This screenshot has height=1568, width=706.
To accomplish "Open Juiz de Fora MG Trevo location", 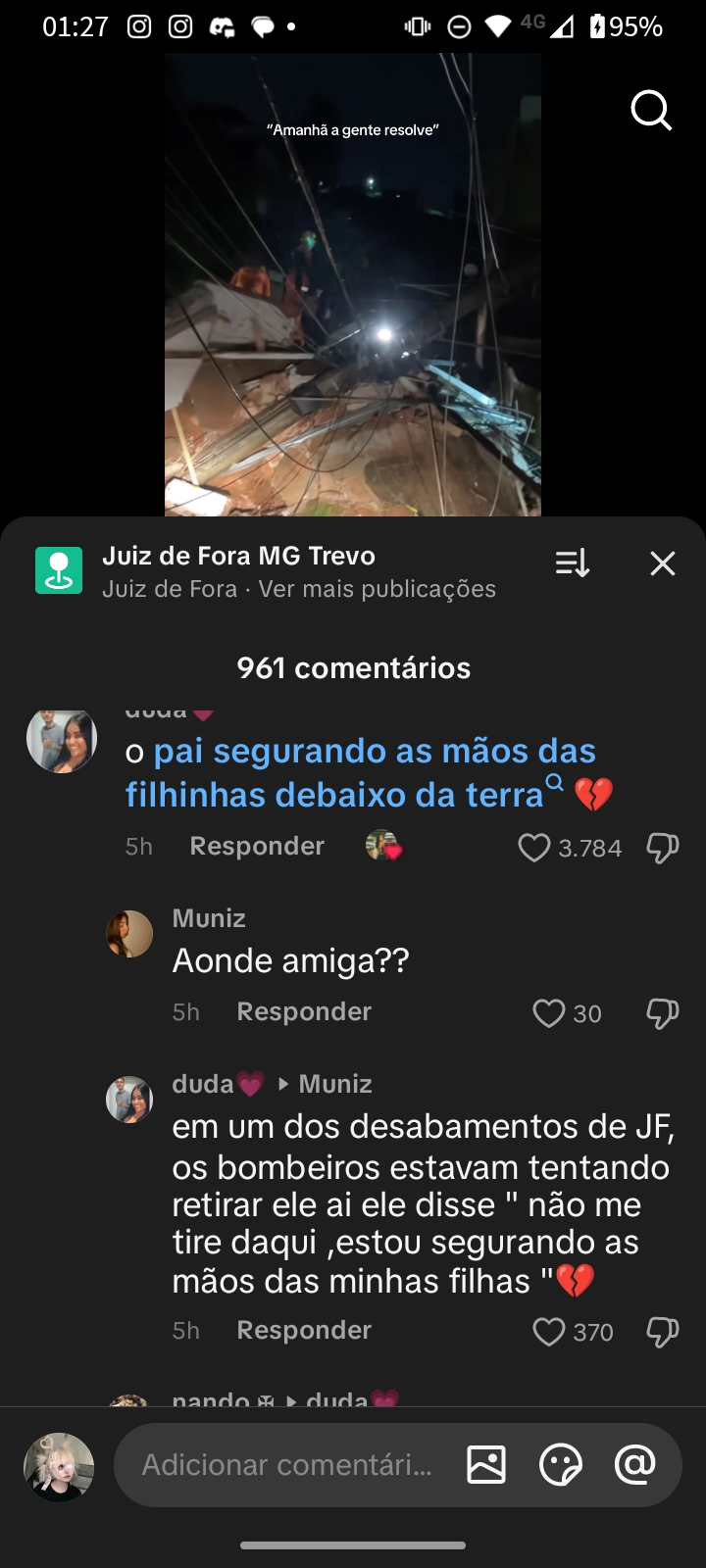I will tap(238, 557).
